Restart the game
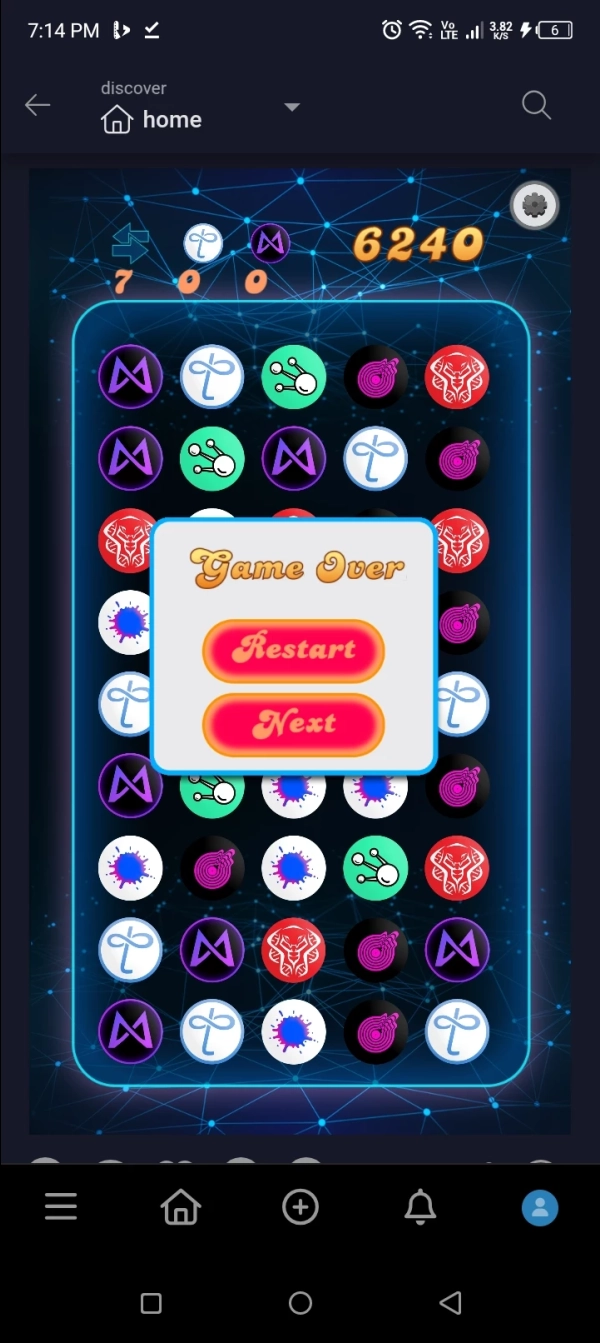The image size is (600, 1343). 293,650
